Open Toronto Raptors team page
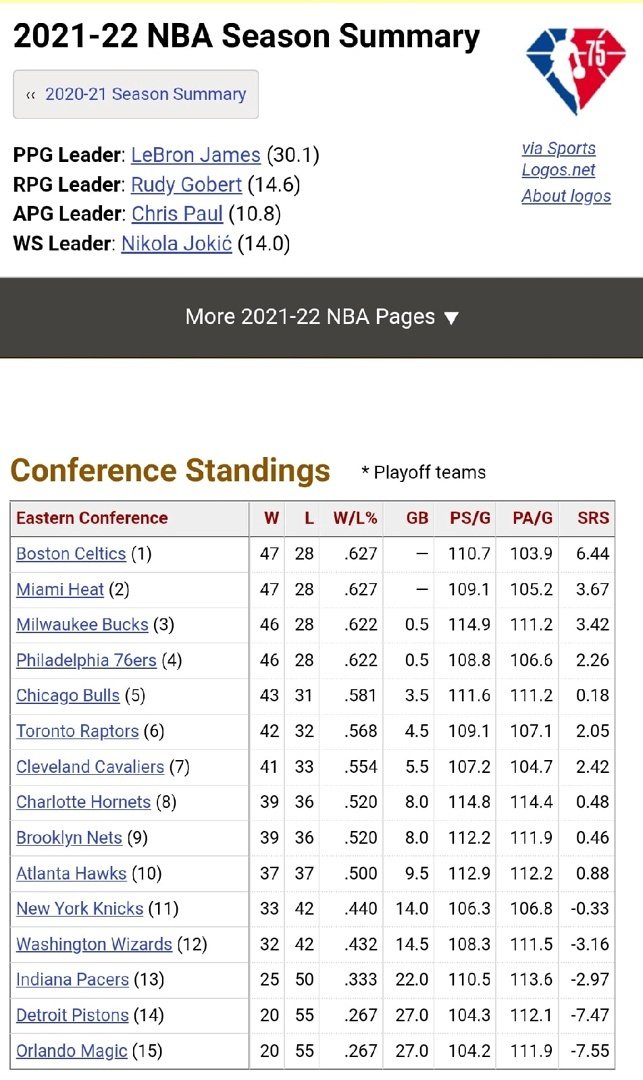Screen dimensions: 643x1080 (77, 731)
